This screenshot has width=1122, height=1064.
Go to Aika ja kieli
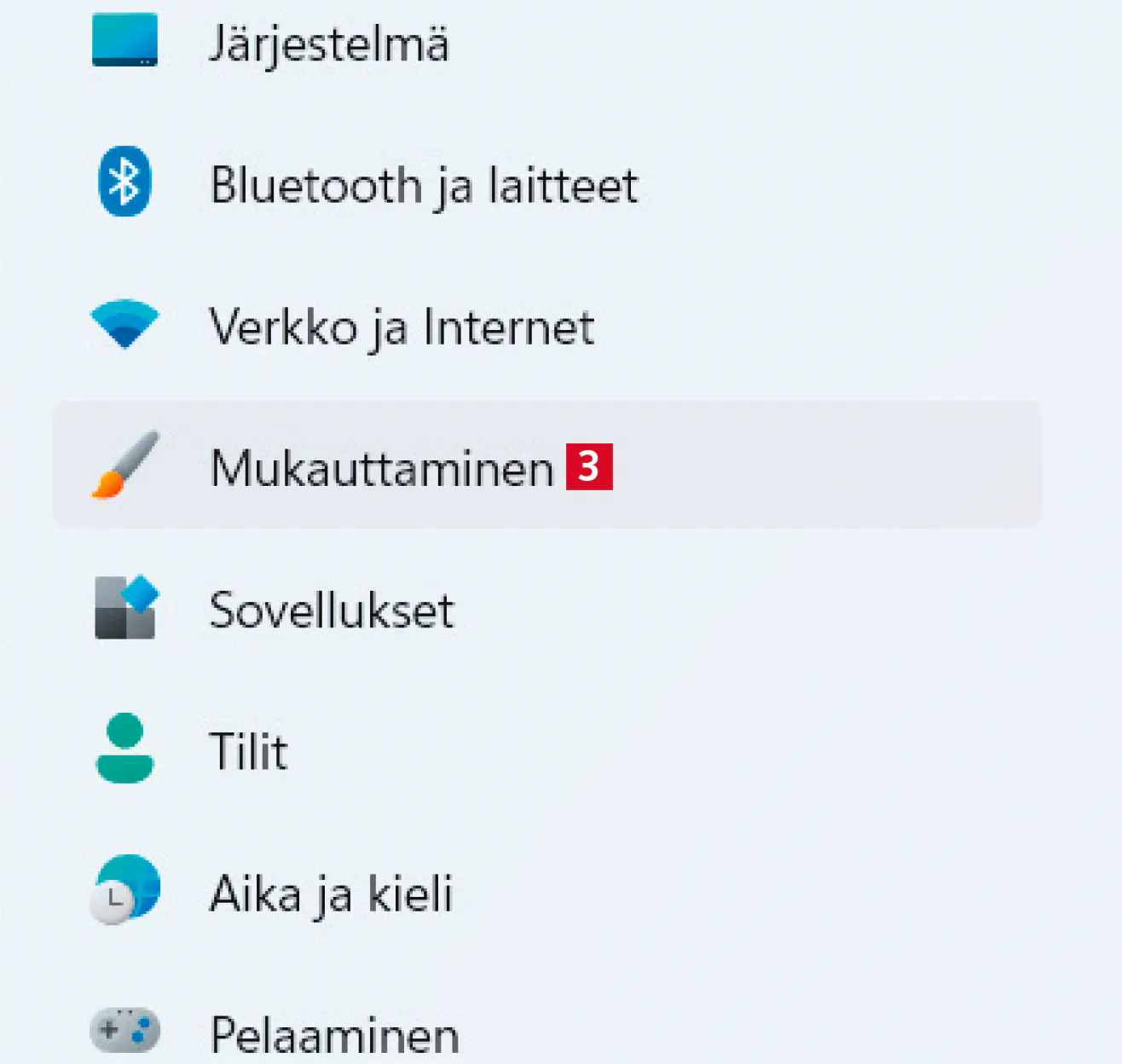coord(330,893)
